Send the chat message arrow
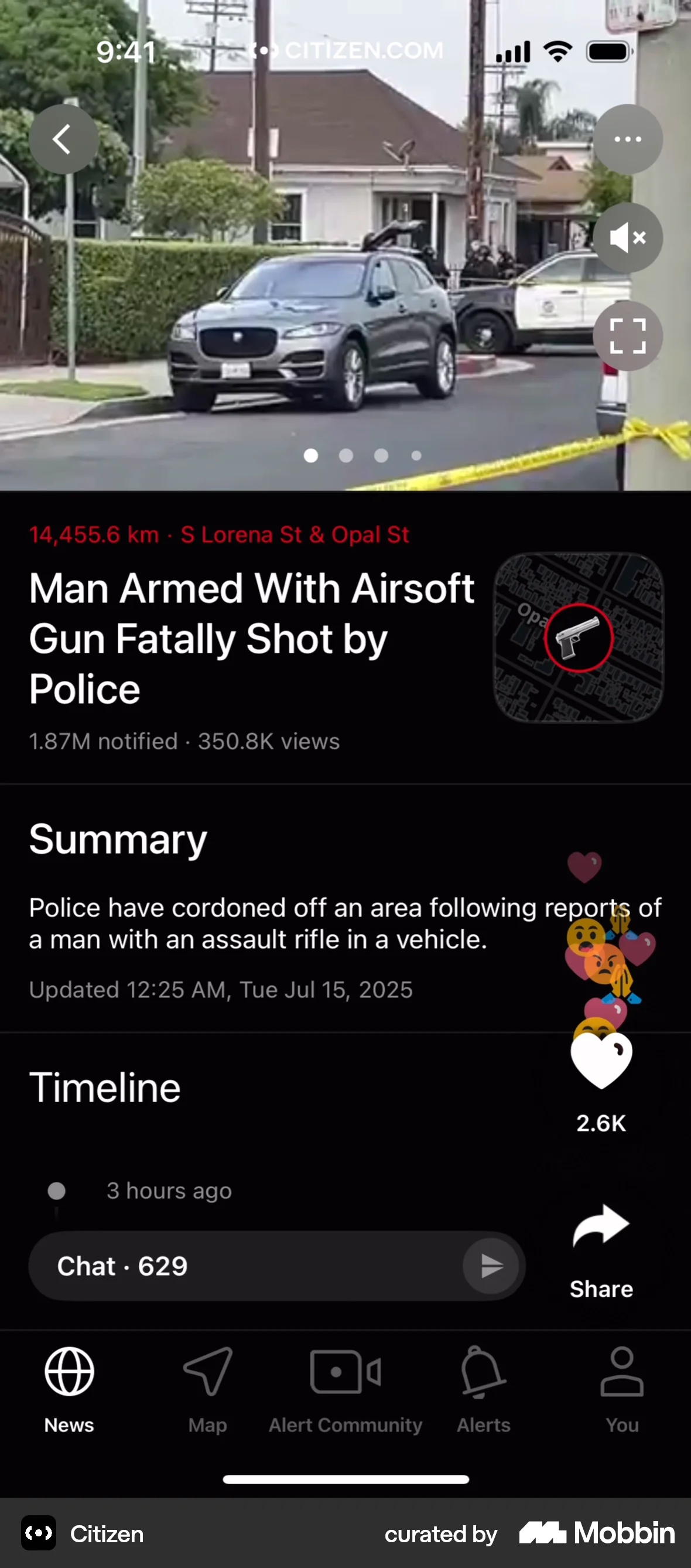Viewport: 691px width, 1568px height. (x=490, y=1266)
